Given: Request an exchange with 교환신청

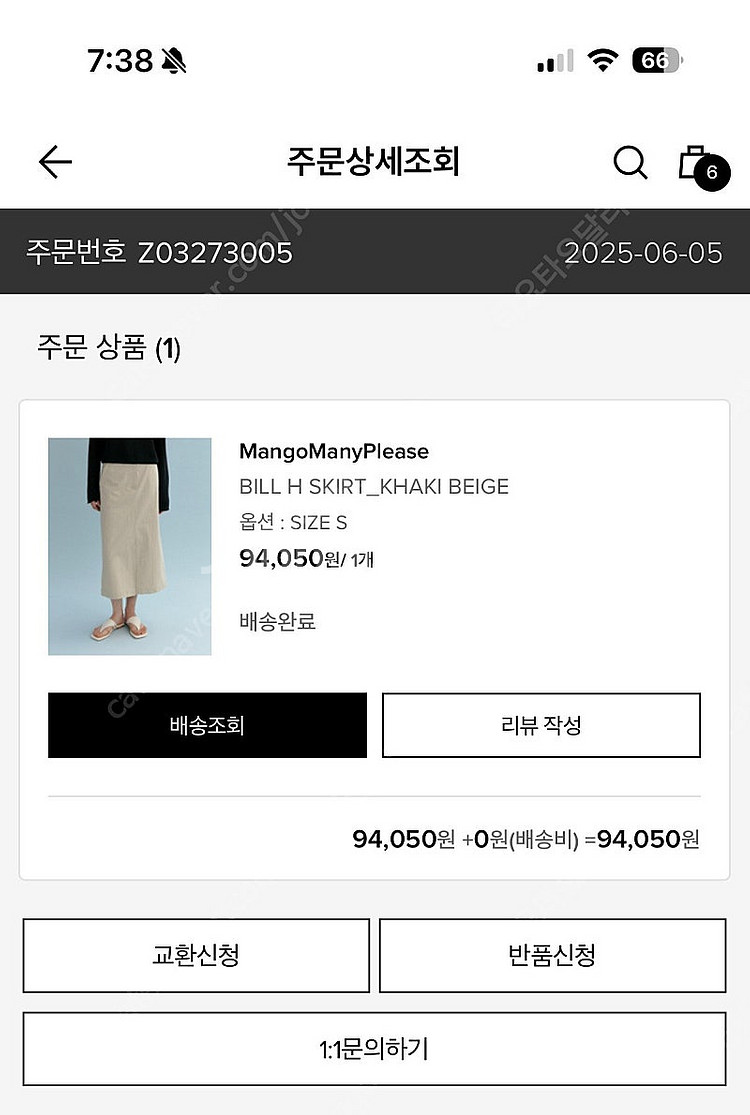Looking at the screenshot, I should pyautogui.click(x=196, y=955).
